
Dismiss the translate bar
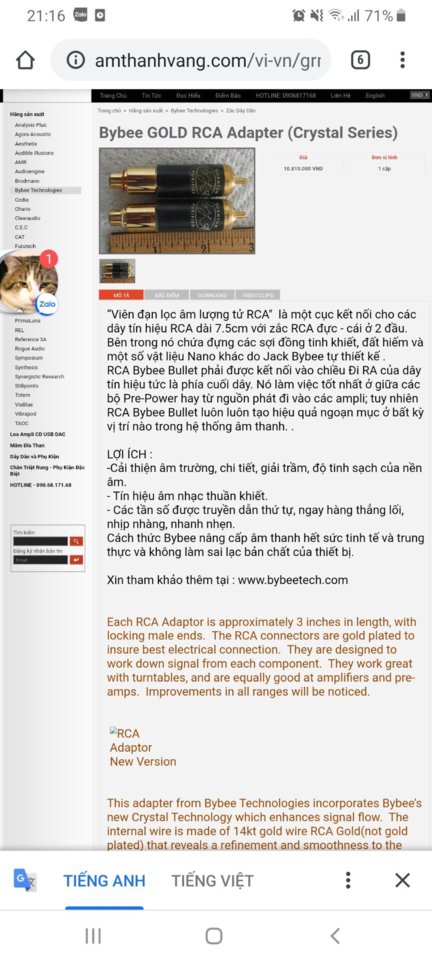tap(402, 880)
